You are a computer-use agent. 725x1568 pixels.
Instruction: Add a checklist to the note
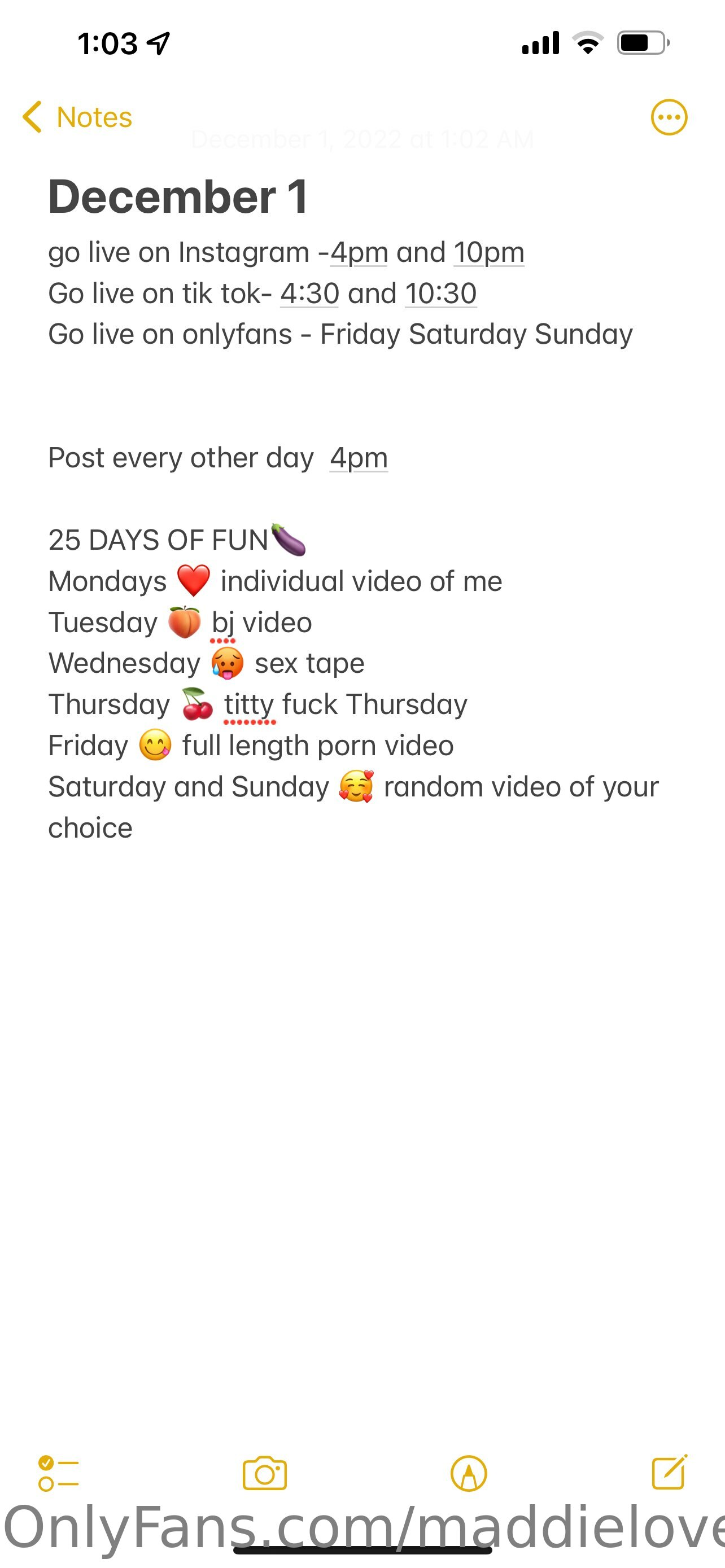tap(58, 1474)
